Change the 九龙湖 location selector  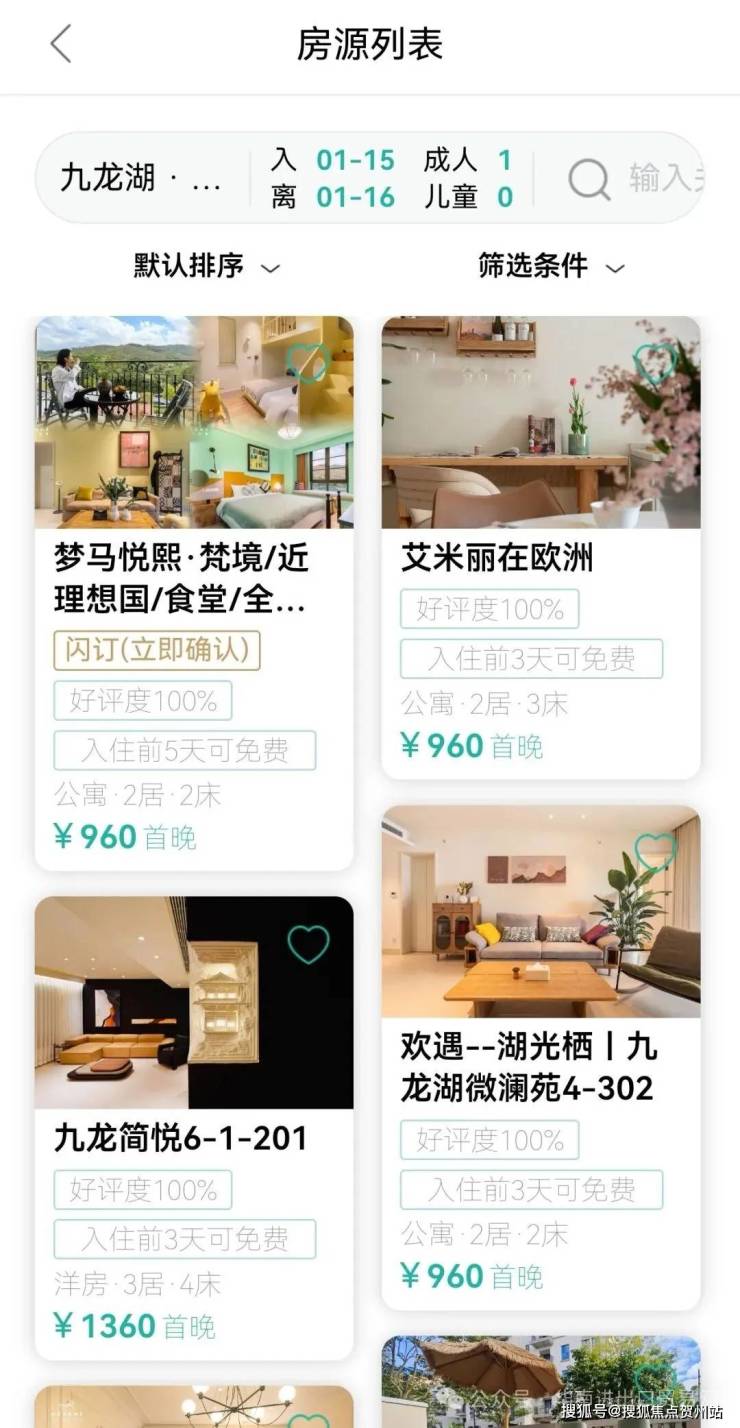click(140, 179)
